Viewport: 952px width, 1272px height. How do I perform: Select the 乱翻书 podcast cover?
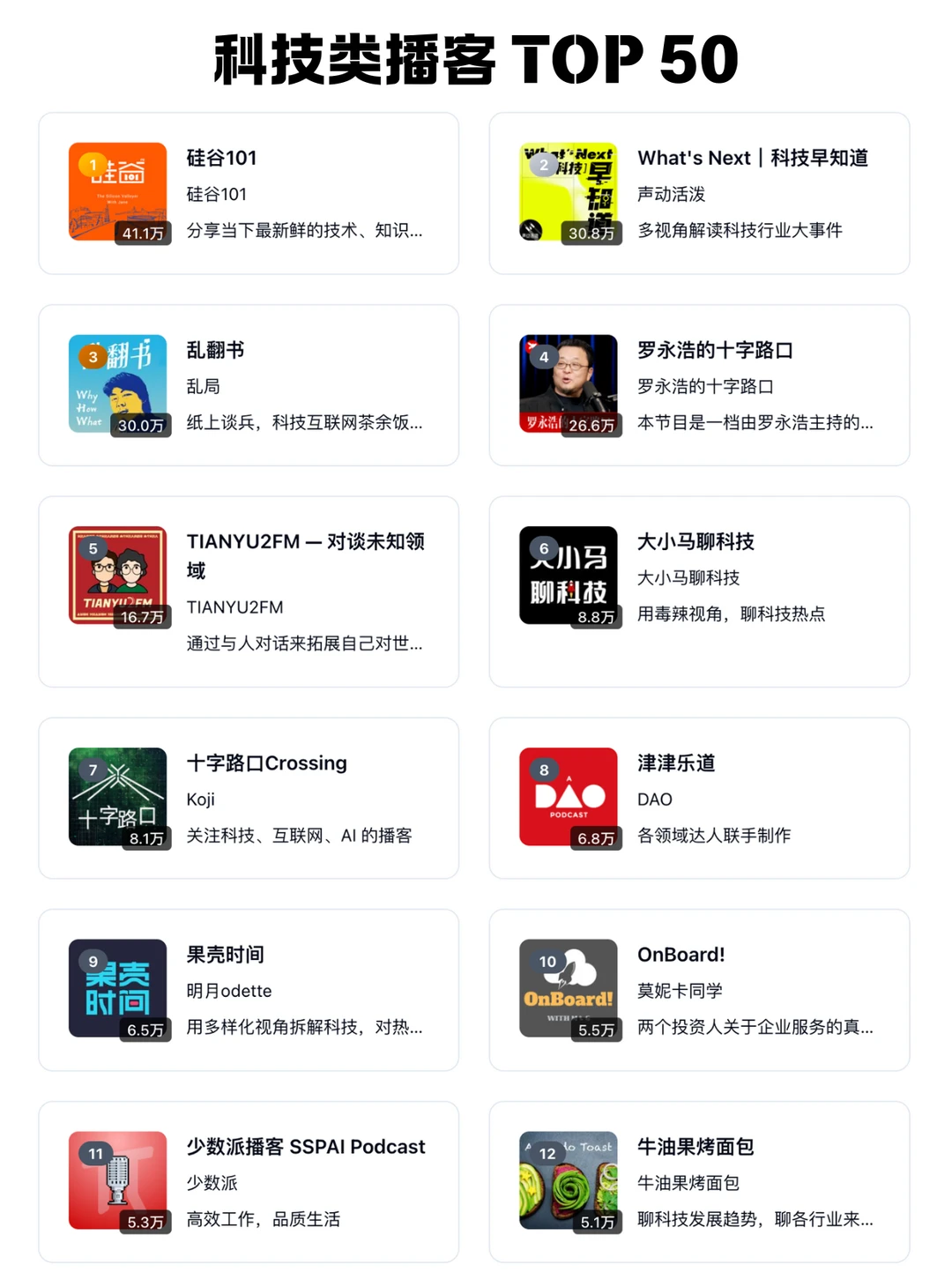117,383
